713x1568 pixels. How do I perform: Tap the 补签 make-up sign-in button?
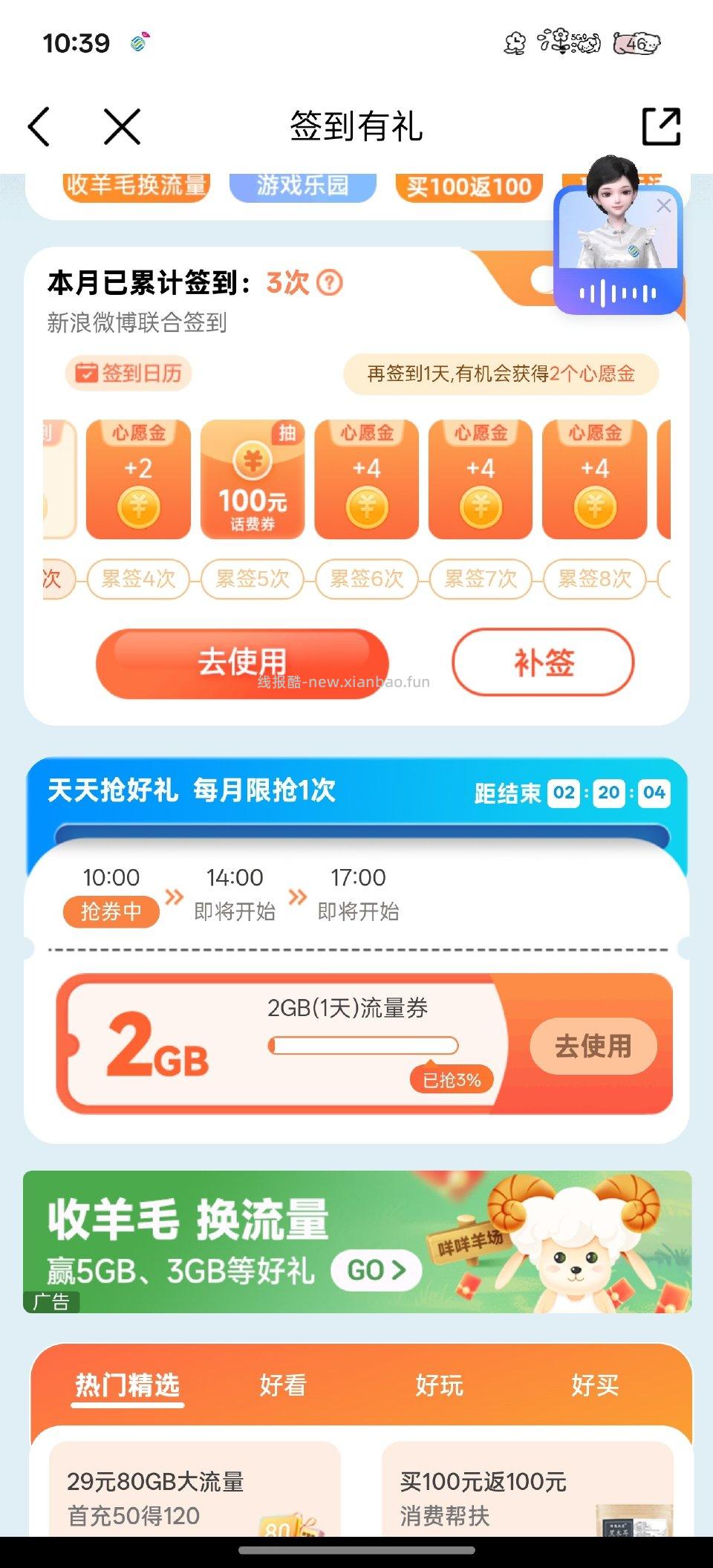click(x=544, y=663)
